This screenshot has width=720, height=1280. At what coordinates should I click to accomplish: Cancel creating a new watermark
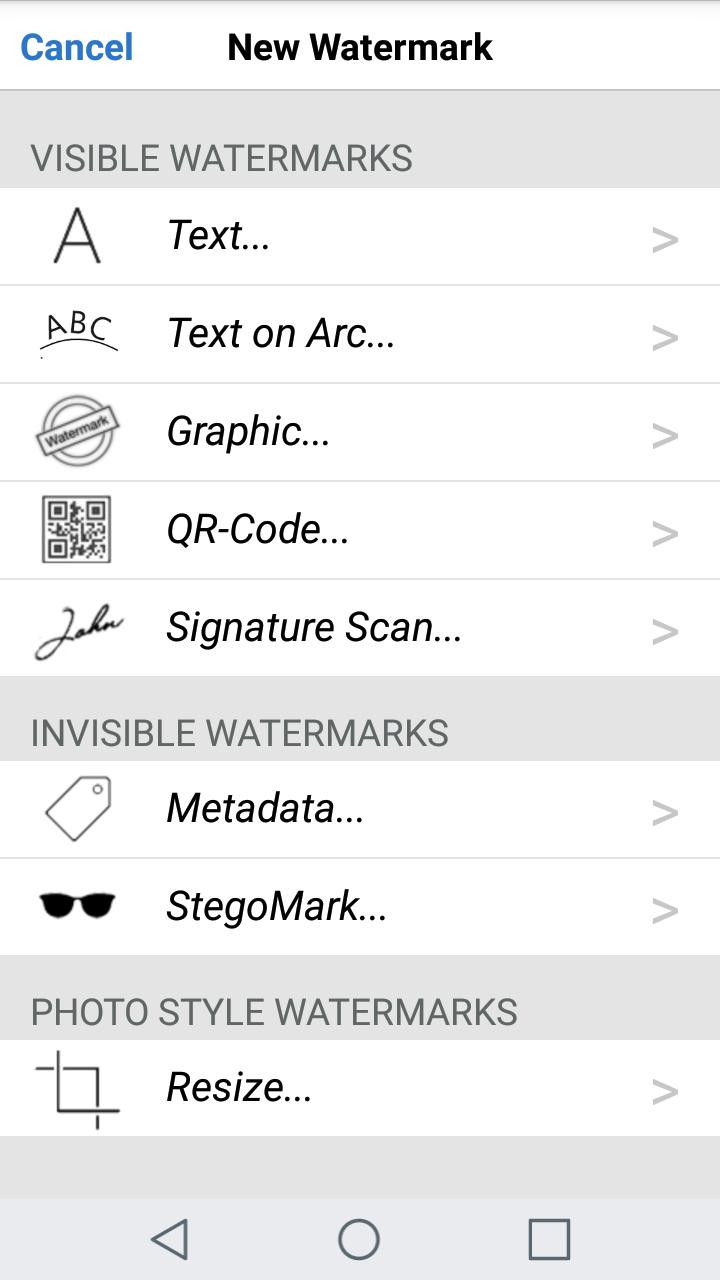point(76,47)
